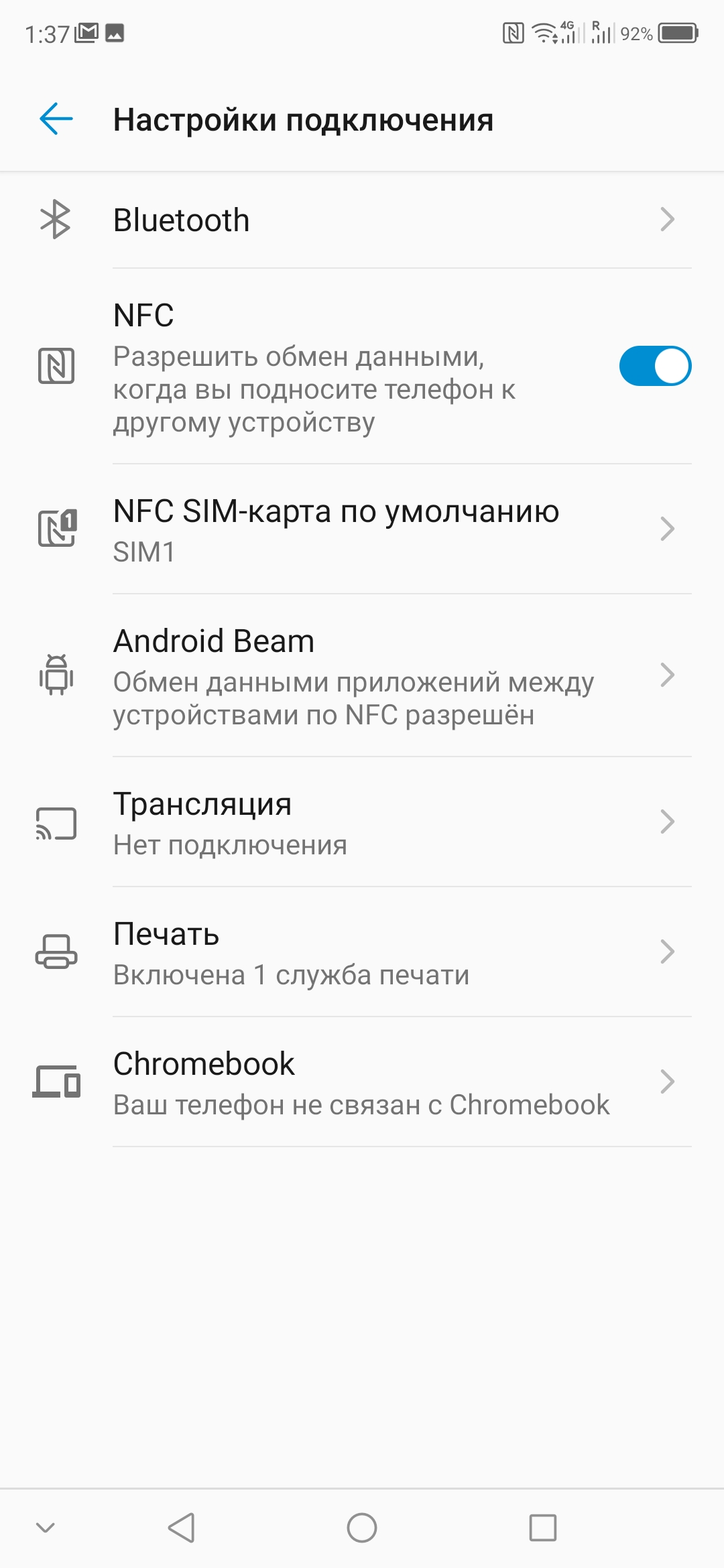Open Chromebook connection settings
Viewport: 724px width, 1568px height.
click(362, 1082)
